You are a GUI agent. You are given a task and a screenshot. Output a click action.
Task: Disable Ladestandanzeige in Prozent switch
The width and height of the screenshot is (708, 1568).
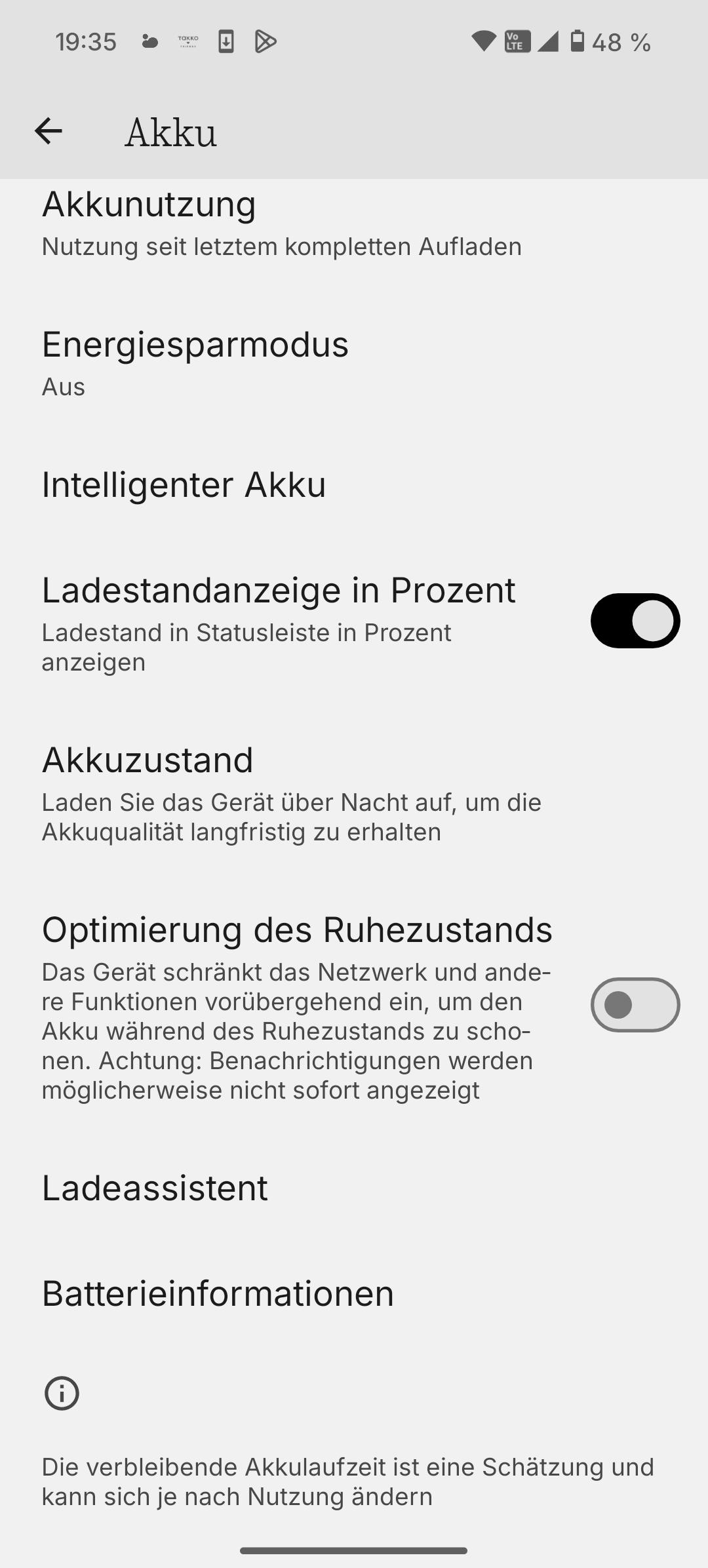(x=635, y=621)
